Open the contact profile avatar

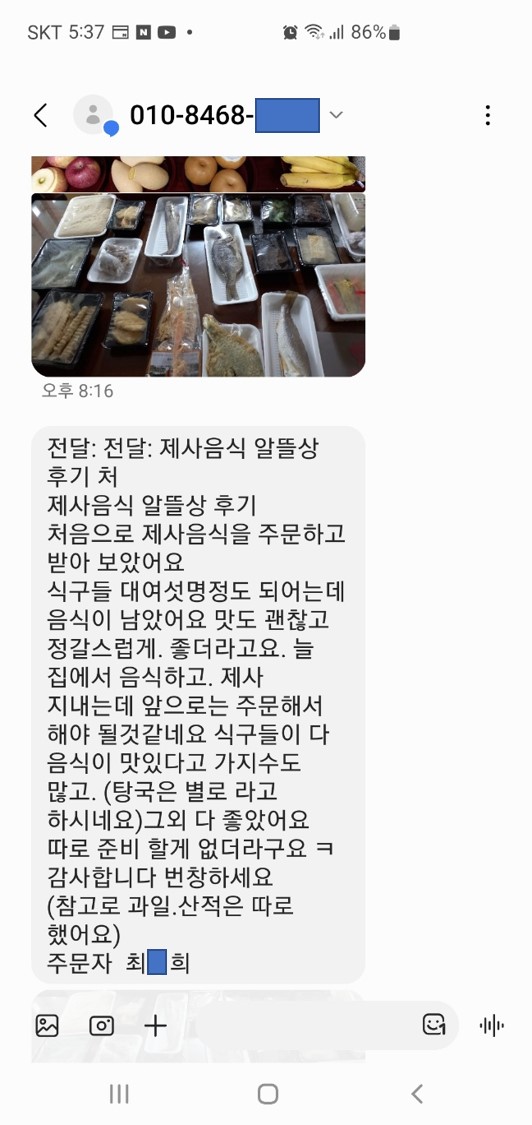click(x=94, y=115)
